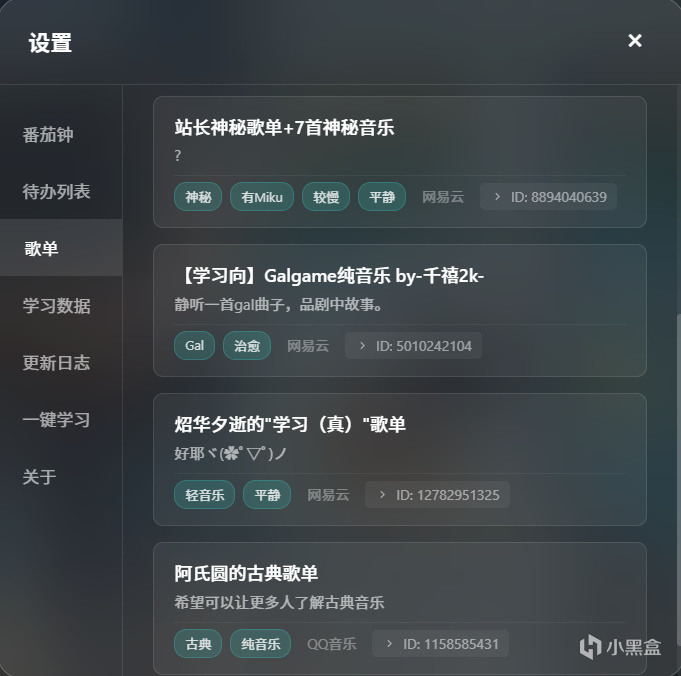Choose the 【学习向】Galgame纯音乐 playlist card
The height and width of the screenshot is (676, 681).
click(400, 311)
